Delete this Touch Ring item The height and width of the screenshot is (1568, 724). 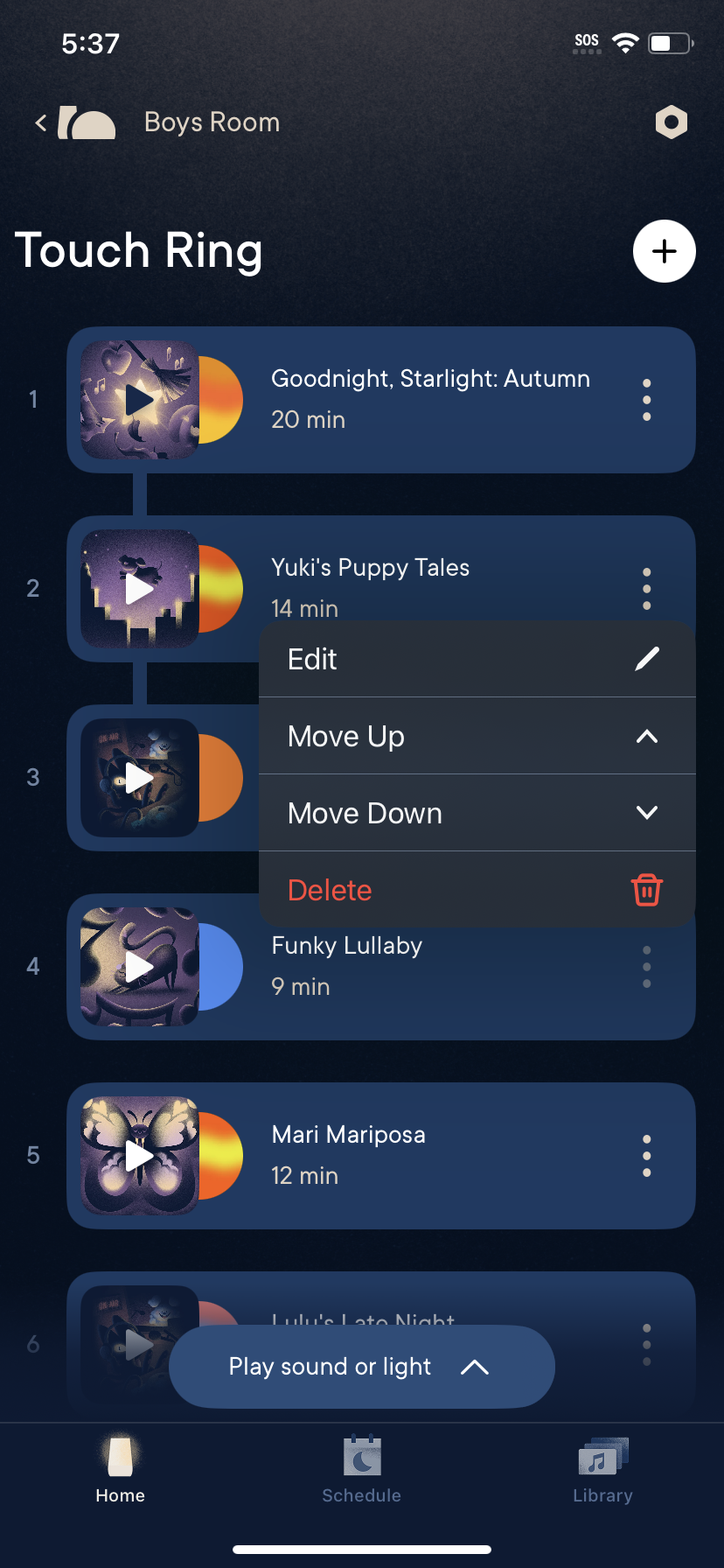coord(477,890)
